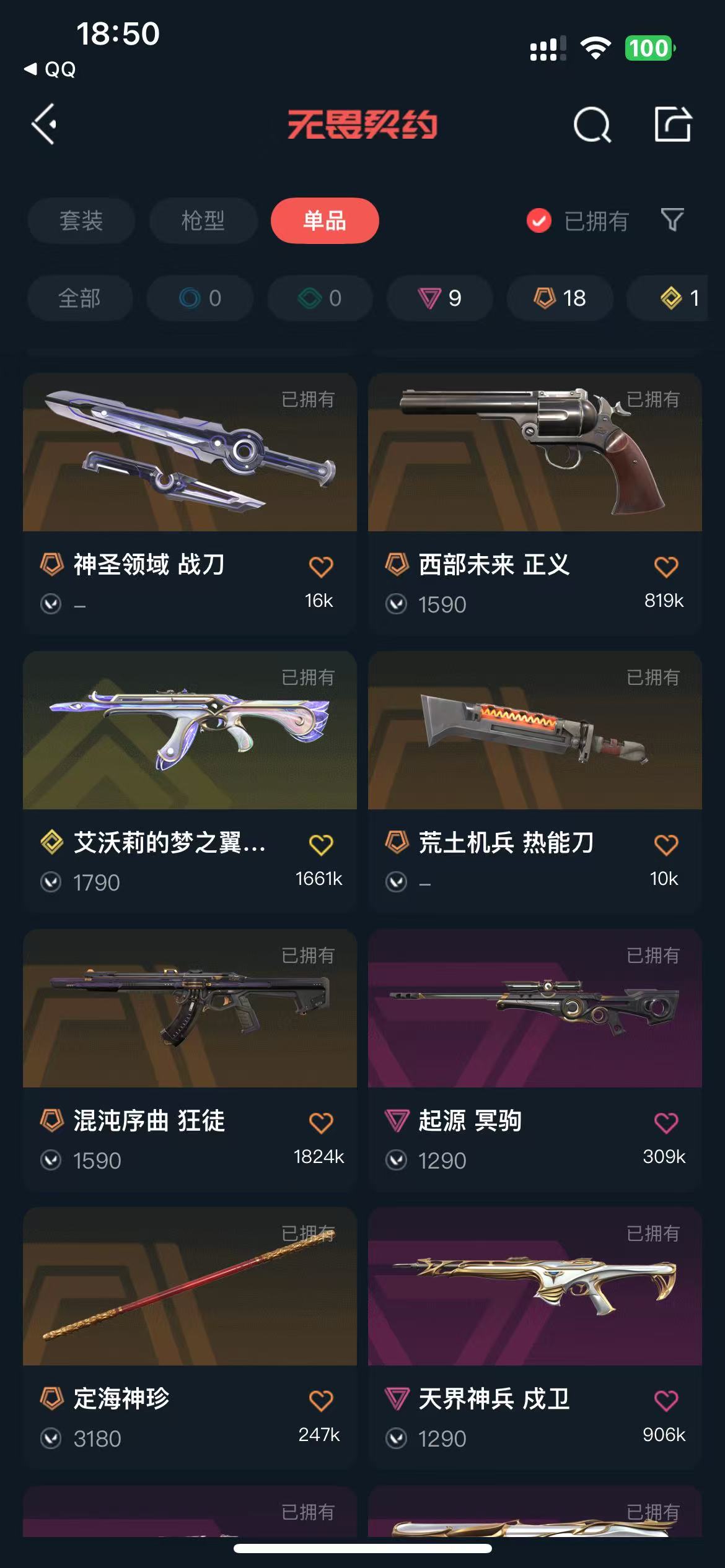Like the 起源 冥驹 skin
Image resolution: width=725 pixels, height=1568 pixels.
tap(666, 1122)
